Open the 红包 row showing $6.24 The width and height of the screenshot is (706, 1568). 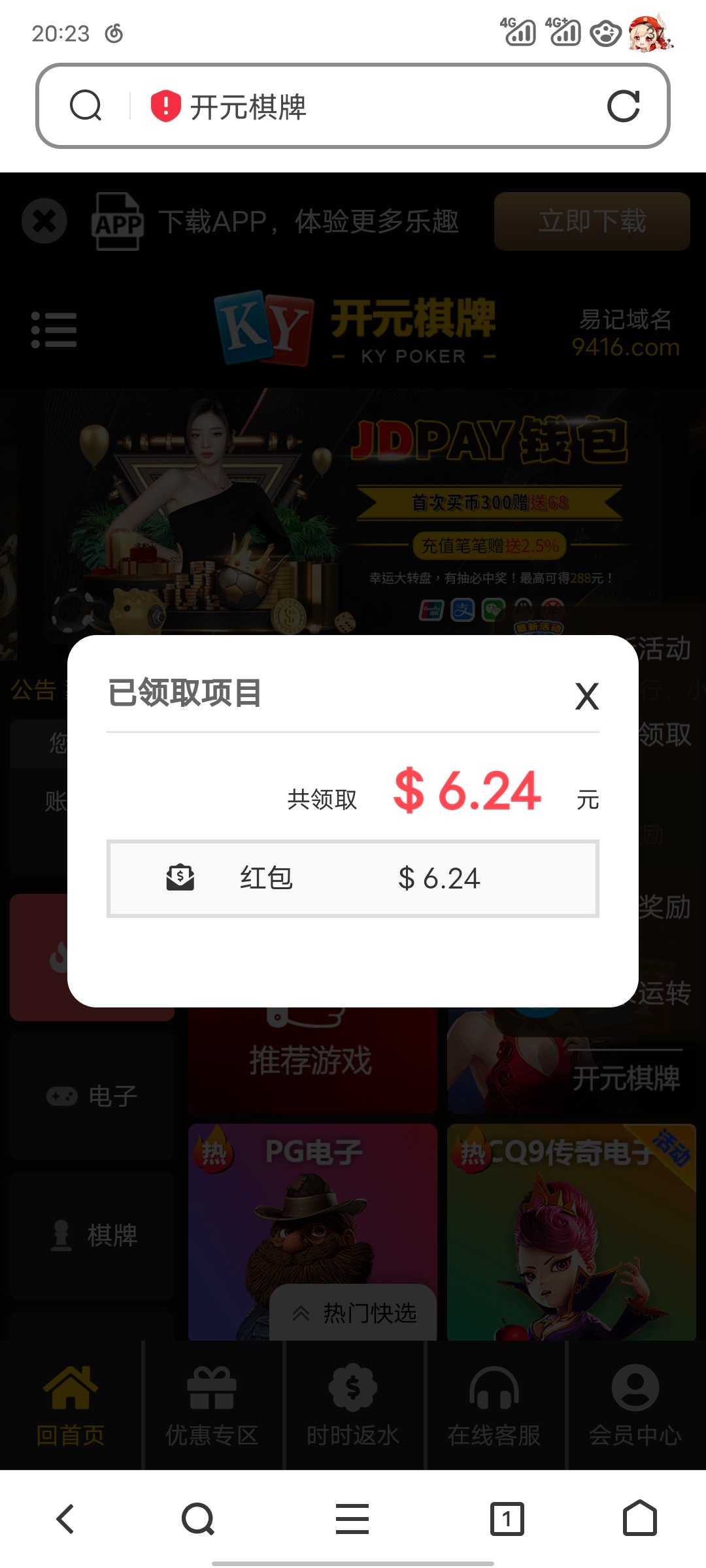(353, 879)
